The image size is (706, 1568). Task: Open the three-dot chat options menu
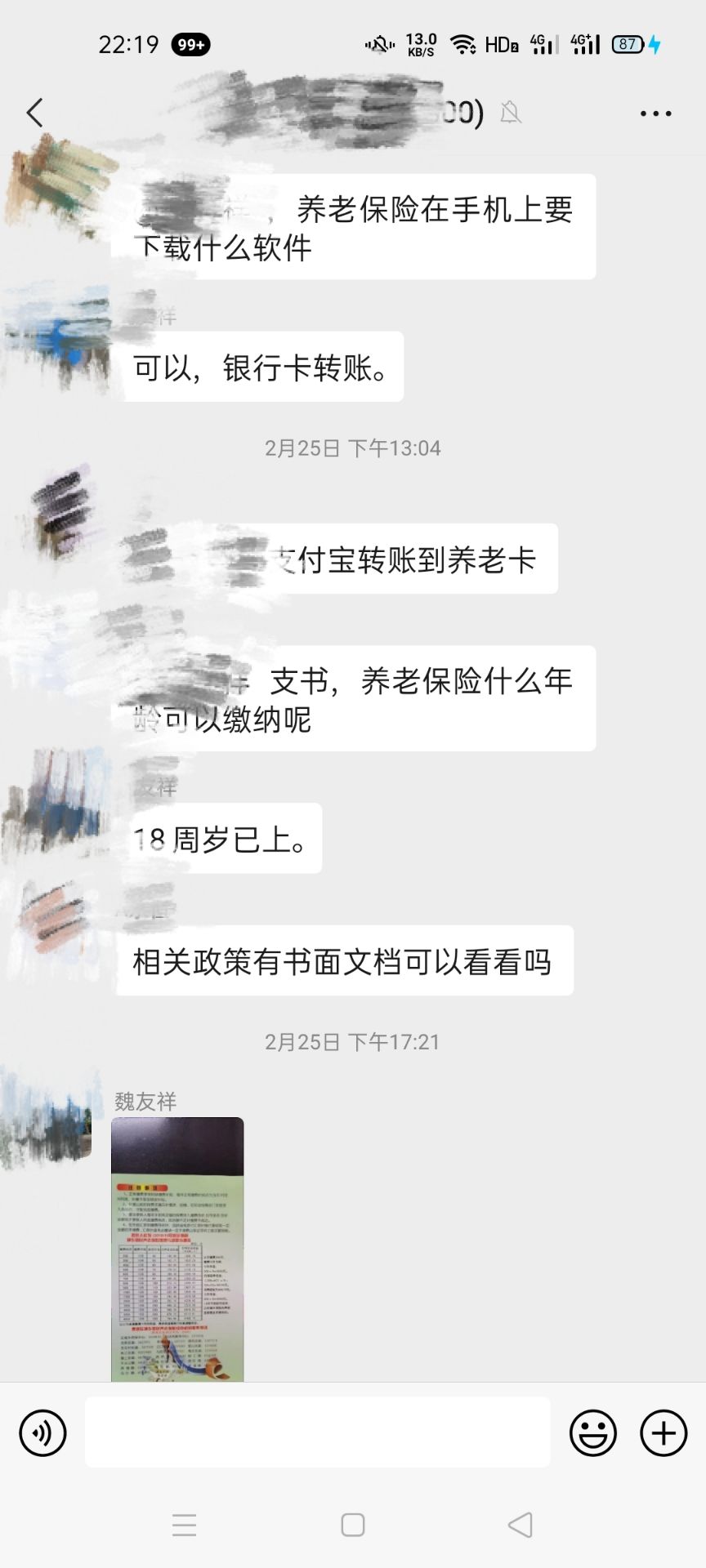pos(655,114)
